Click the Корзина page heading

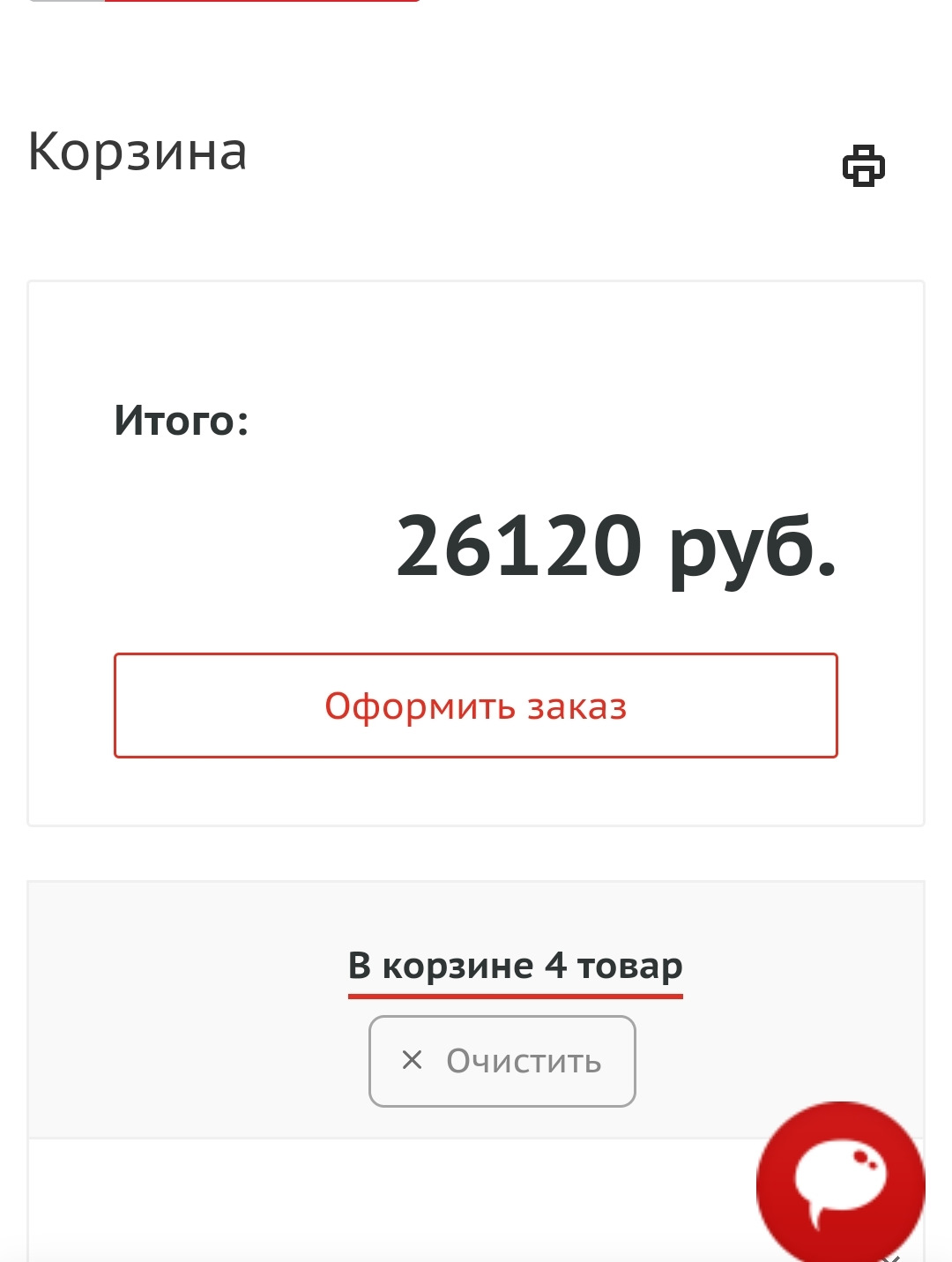(137, 152)
